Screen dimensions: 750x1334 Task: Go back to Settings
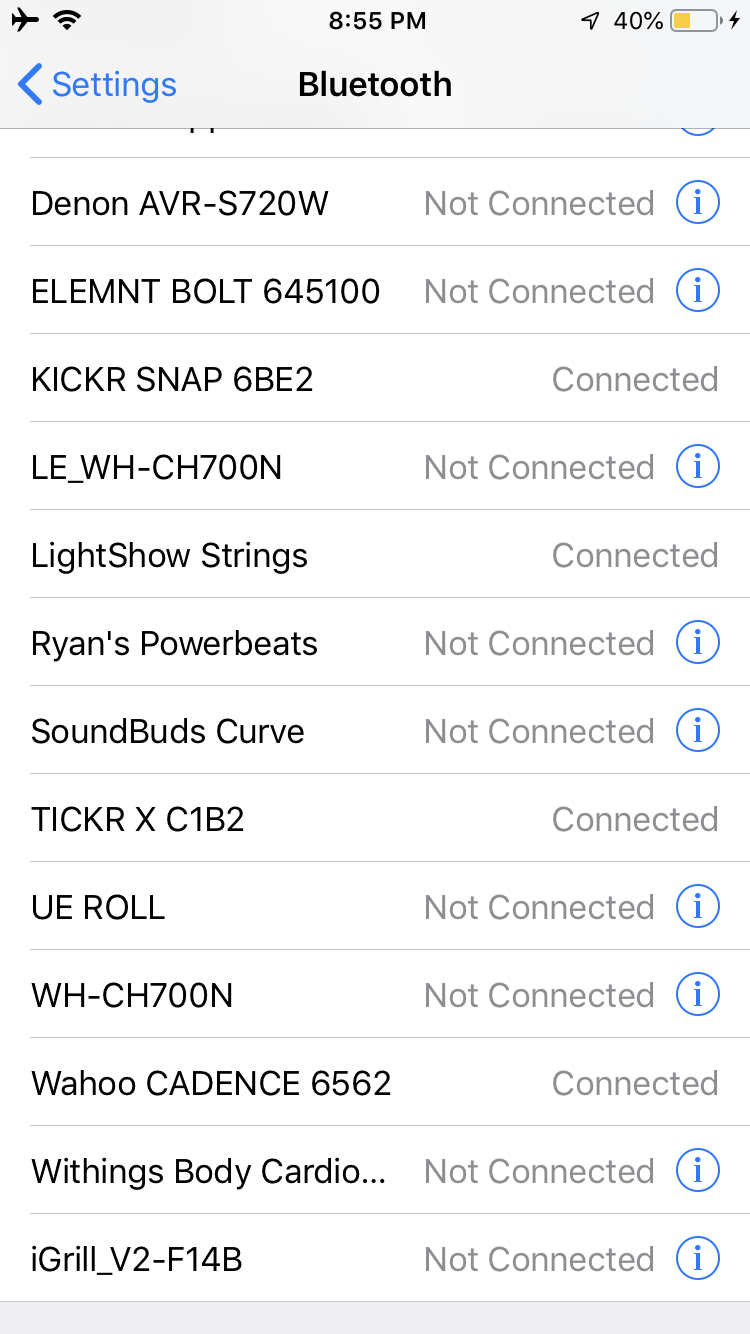pyautogui.click(x=97, y=85)
